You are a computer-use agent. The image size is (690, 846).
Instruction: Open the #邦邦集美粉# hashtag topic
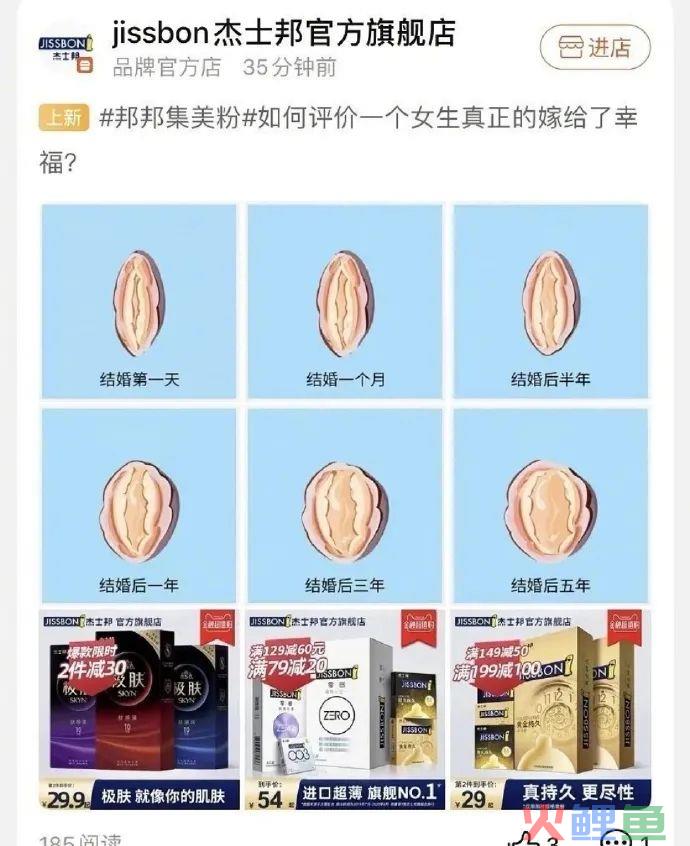171,118
